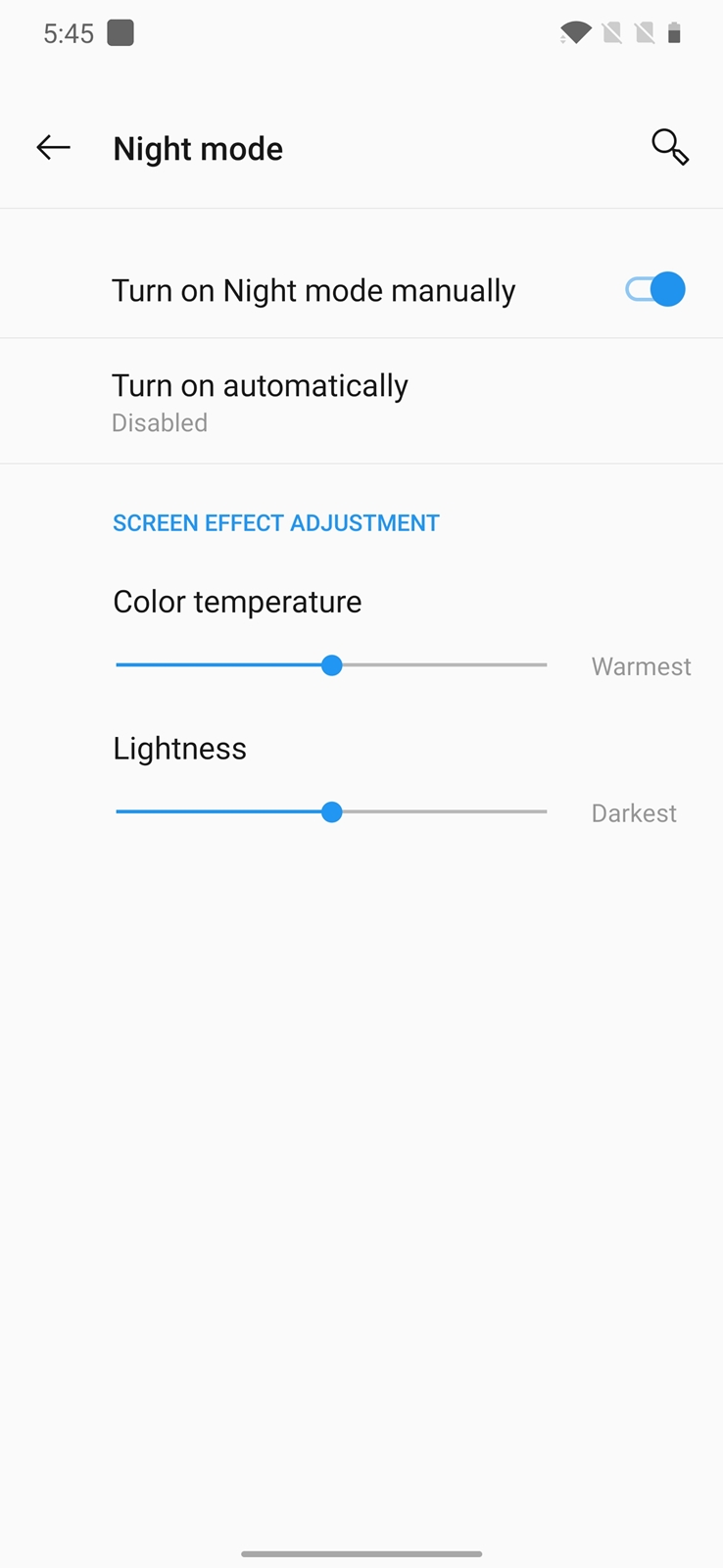Screen dimensions: 723x1568
Task: Open Turn on automatically option
Action: coord(361,402)
